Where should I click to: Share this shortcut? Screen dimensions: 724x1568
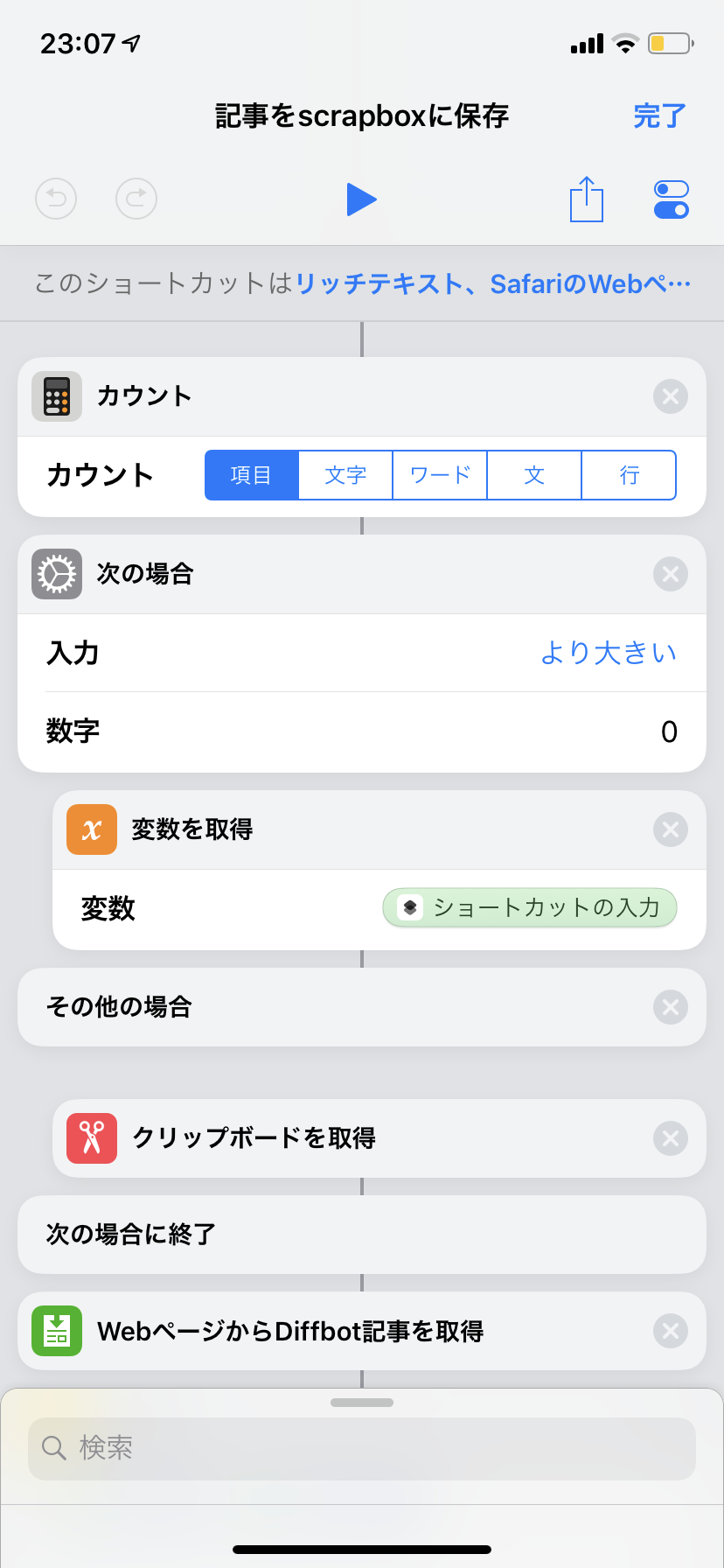(x=587, y=199)
